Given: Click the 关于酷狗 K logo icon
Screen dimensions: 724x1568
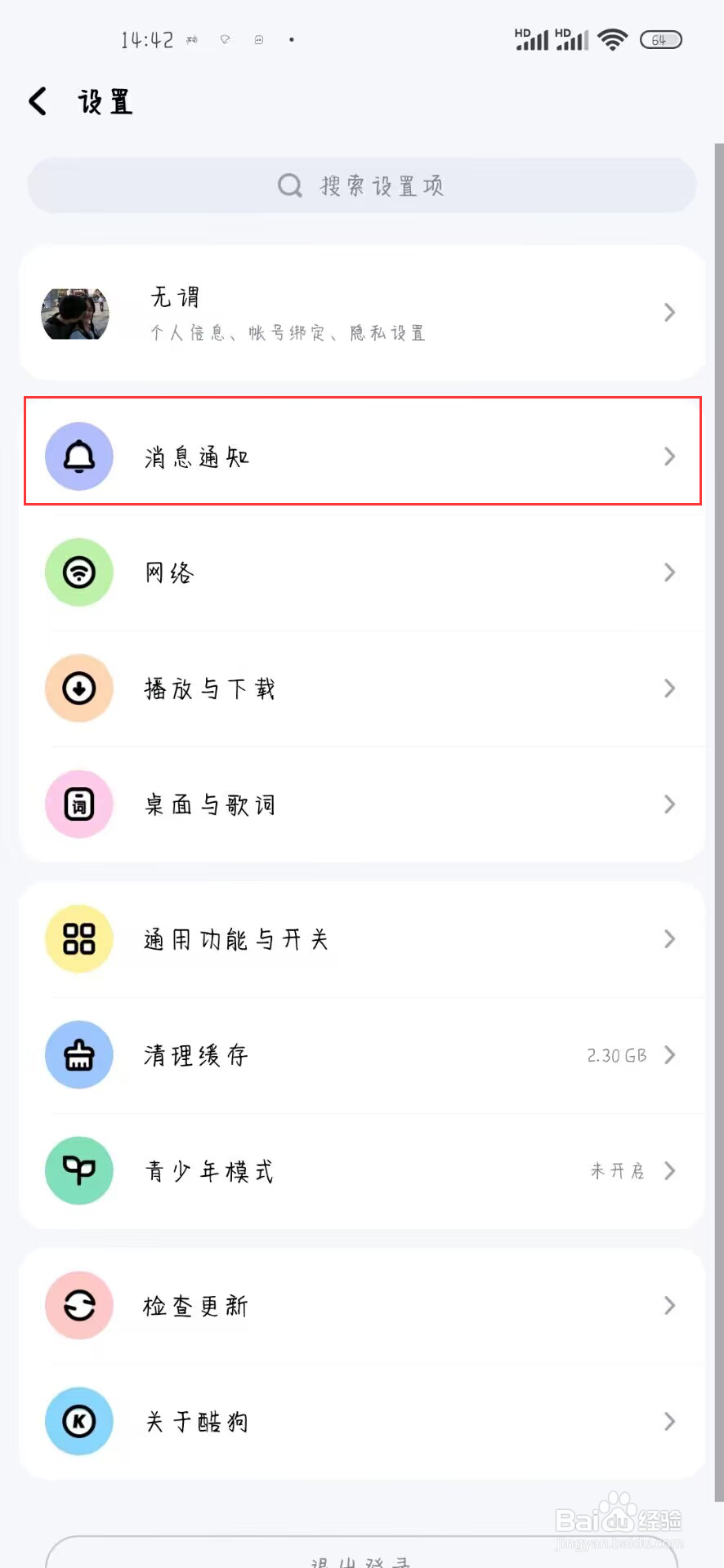Looking at the screenshot, I should (78, 1421).
